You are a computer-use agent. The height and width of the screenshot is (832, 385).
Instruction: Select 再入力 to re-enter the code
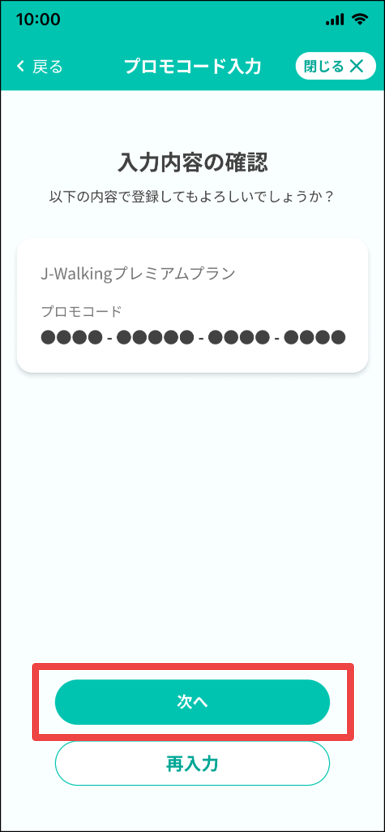(192, 764)
